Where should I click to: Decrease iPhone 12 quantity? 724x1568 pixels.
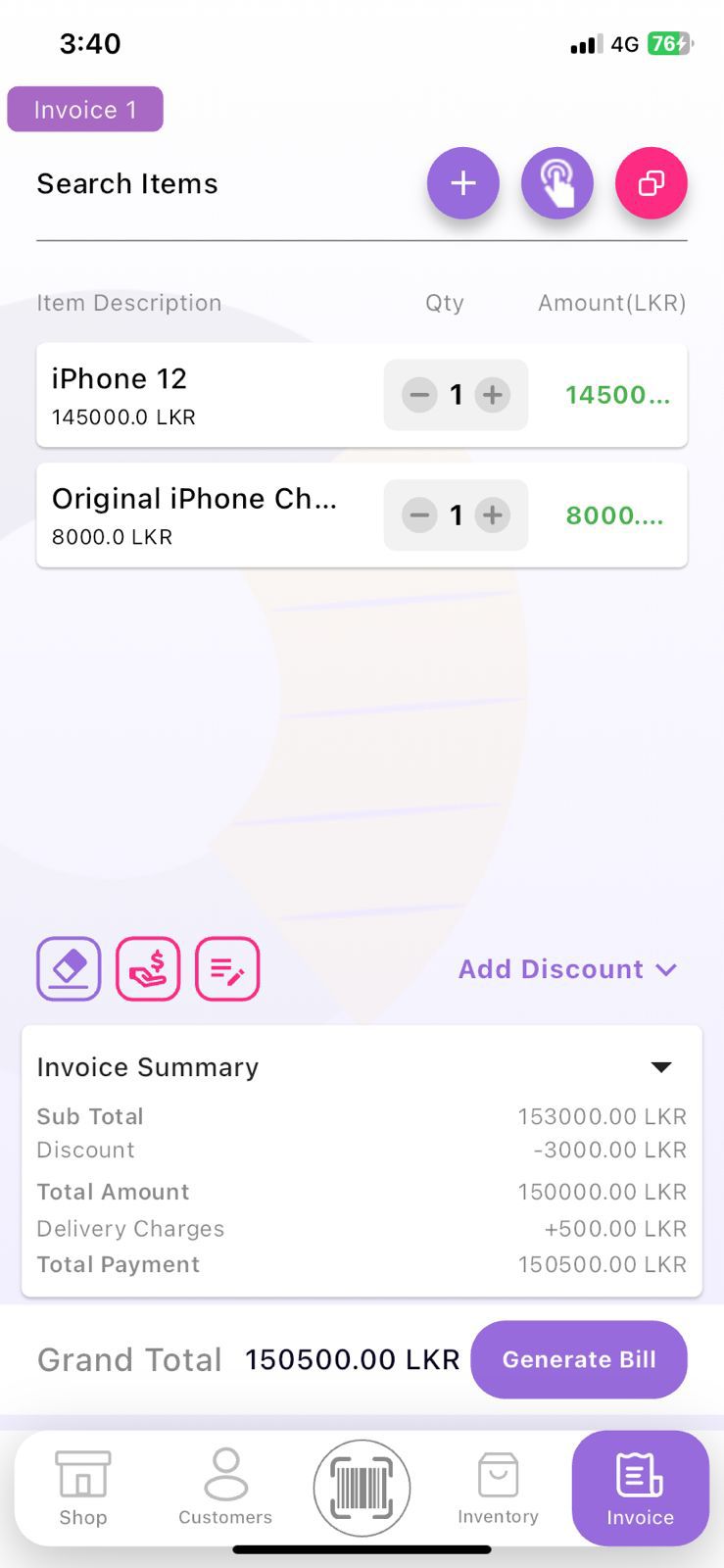(x=419, y=395)
